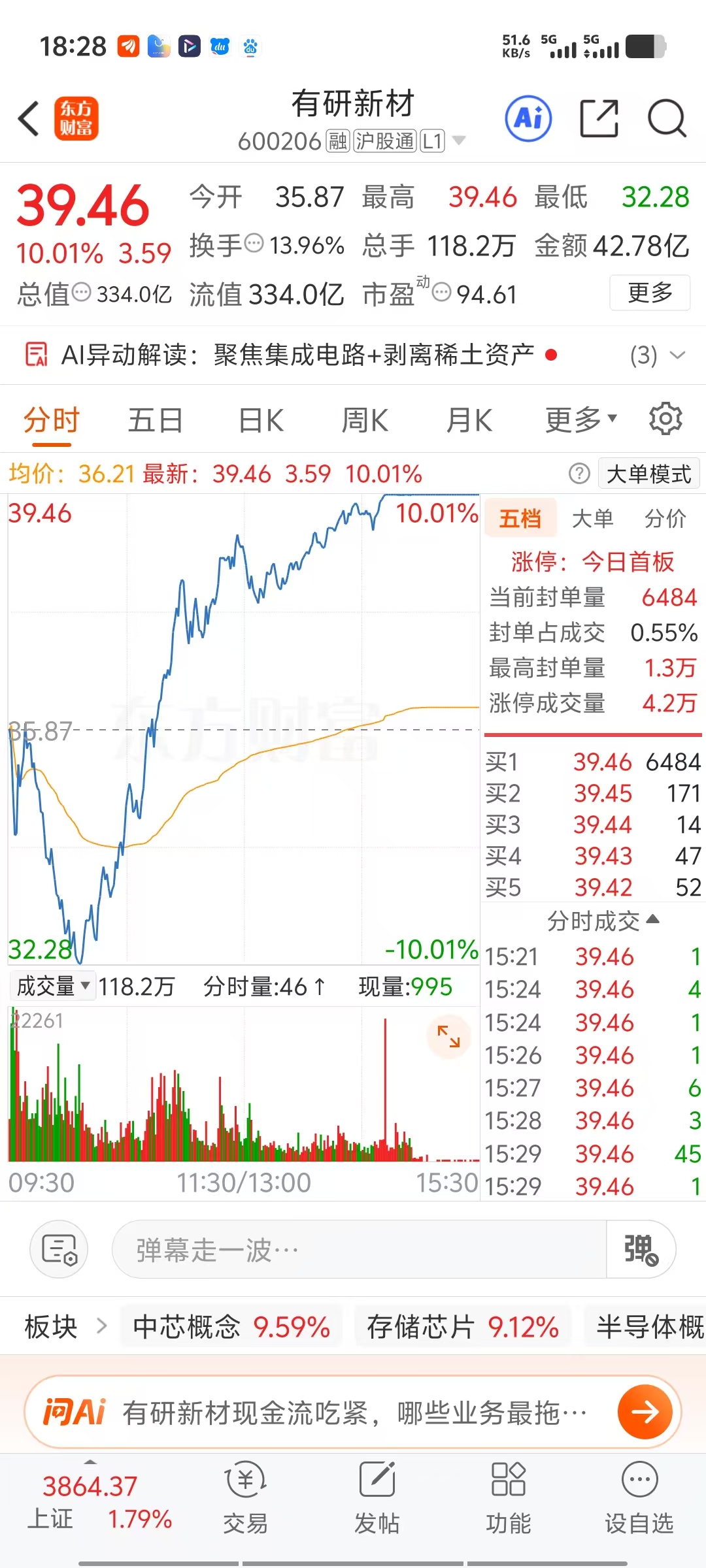Open the Ai assistant icon
Image resolution: width=706 pixels, height=1568 pixels.
coord(528,119)
